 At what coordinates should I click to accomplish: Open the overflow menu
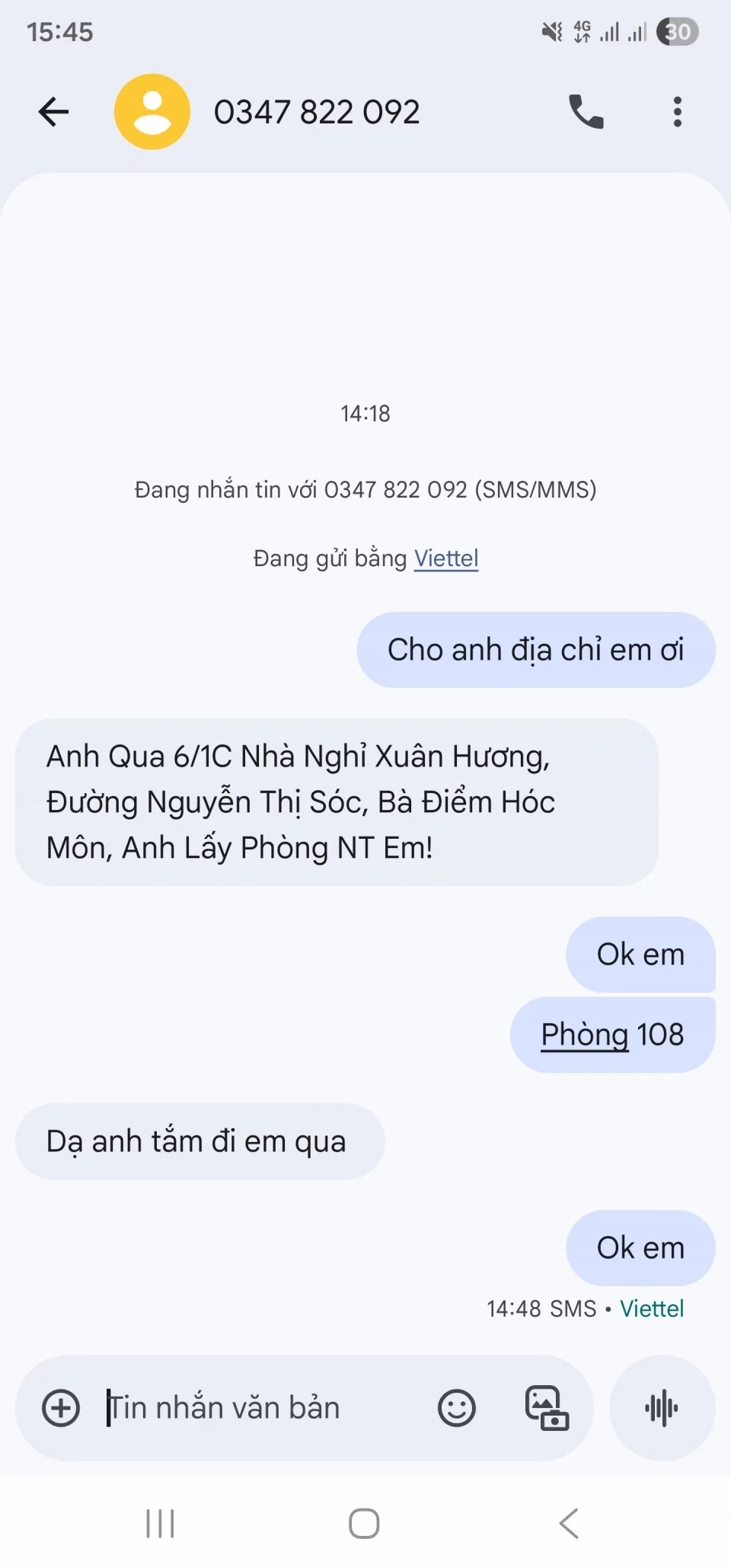tap(677, 112)
